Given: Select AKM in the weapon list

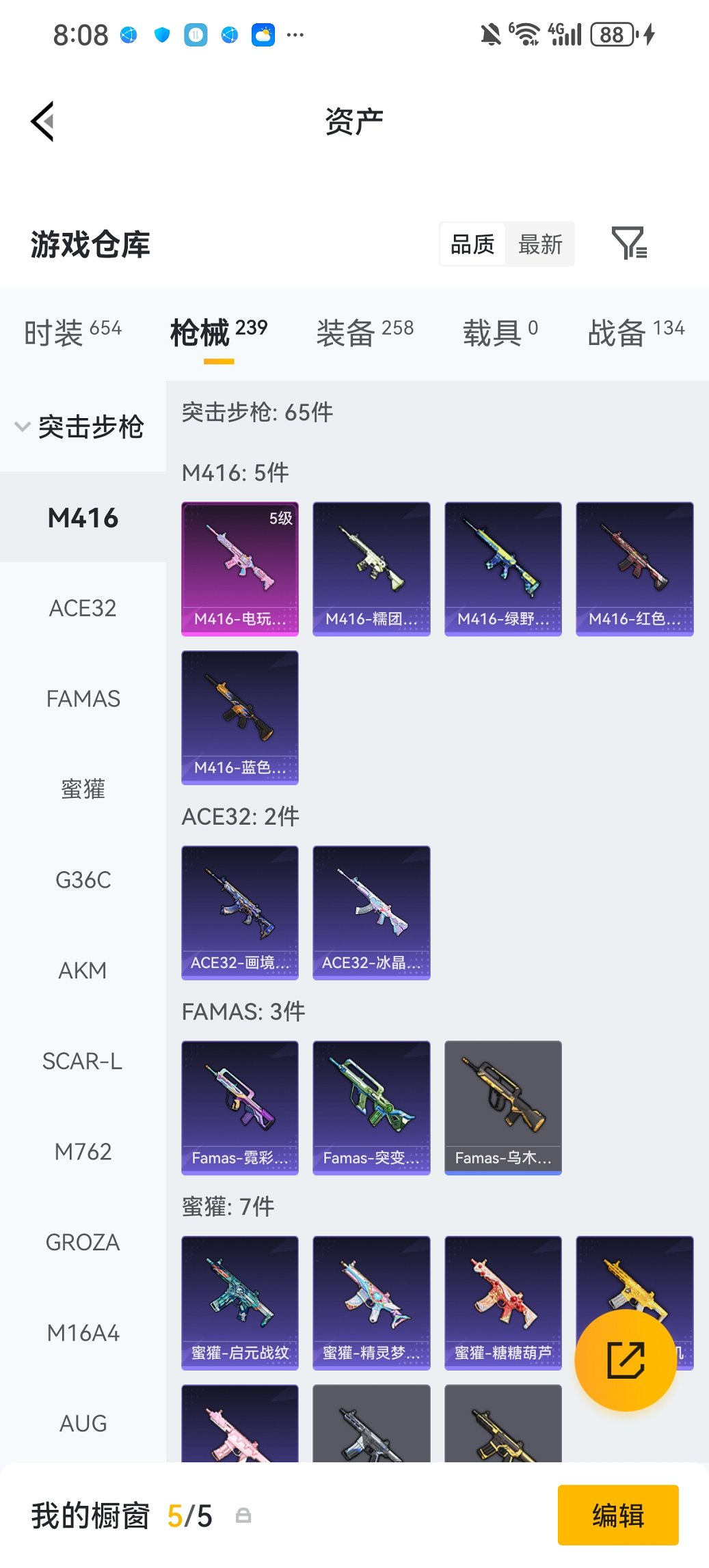Looking at the screenshot, I should 83,970.
